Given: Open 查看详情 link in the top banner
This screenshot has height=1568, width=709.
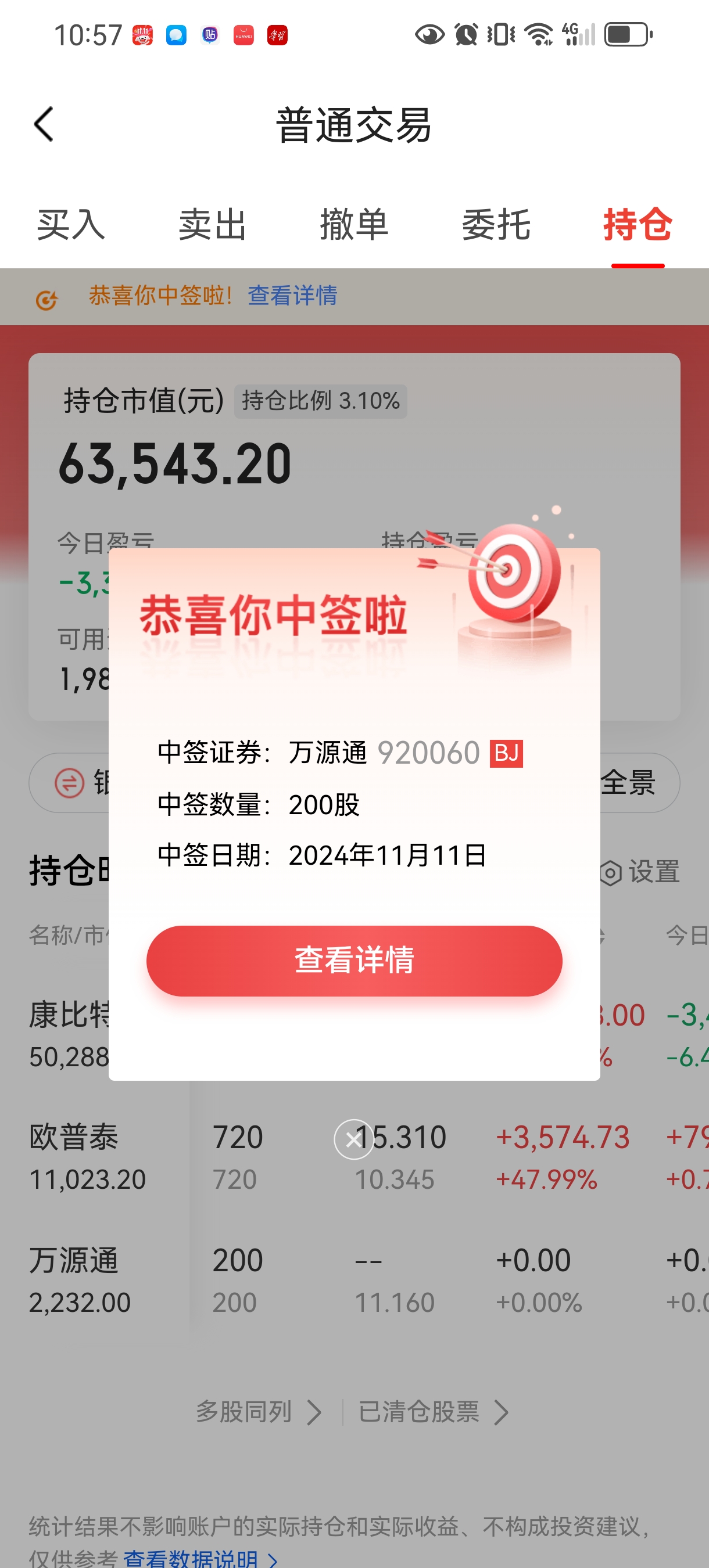Looking at the screenshot, I should coord(292,296).
